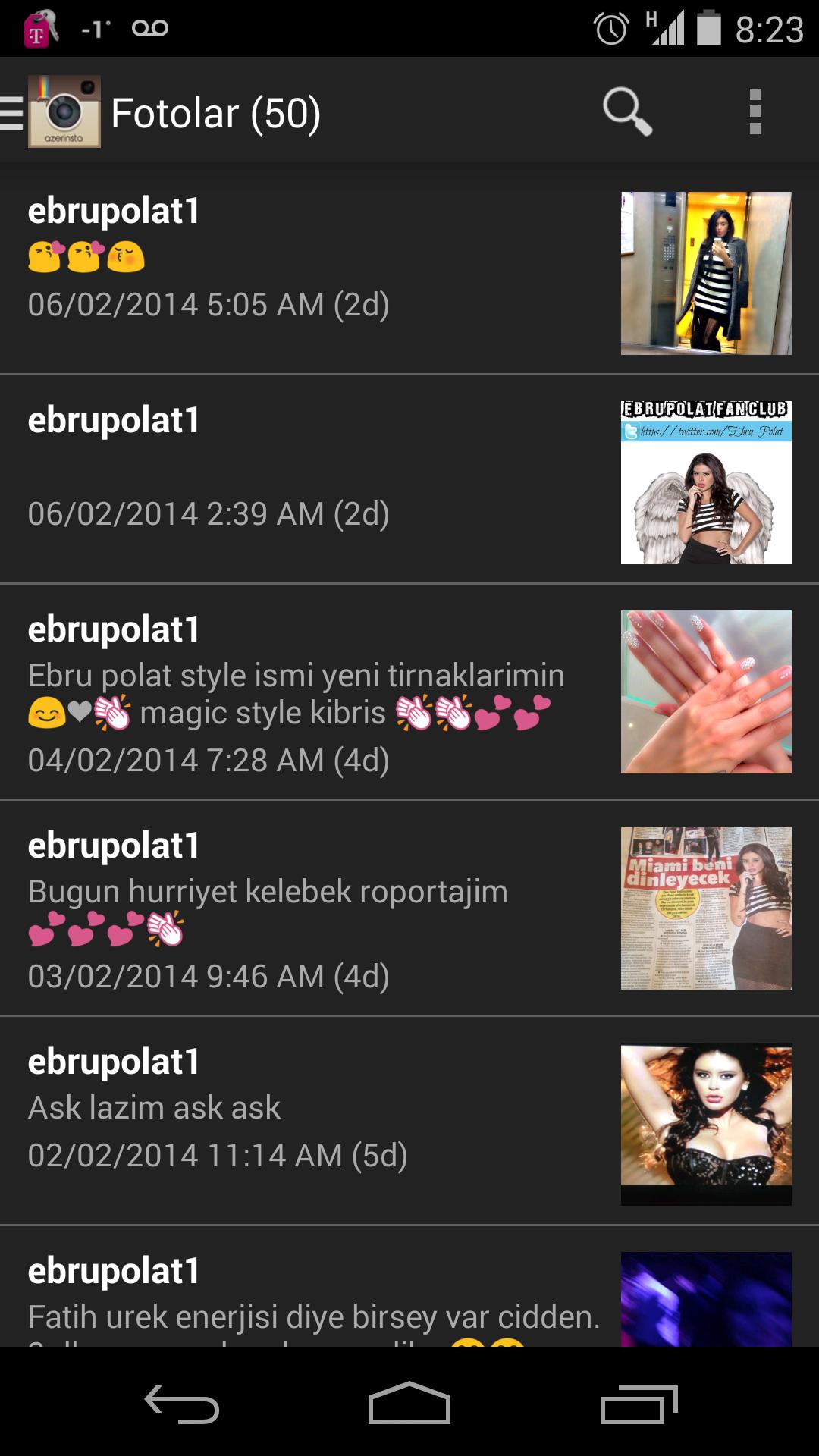The image size is (819, 1456).
Task: Tap the elevator selfie thumbnail
Action: (x=705, y=271)
